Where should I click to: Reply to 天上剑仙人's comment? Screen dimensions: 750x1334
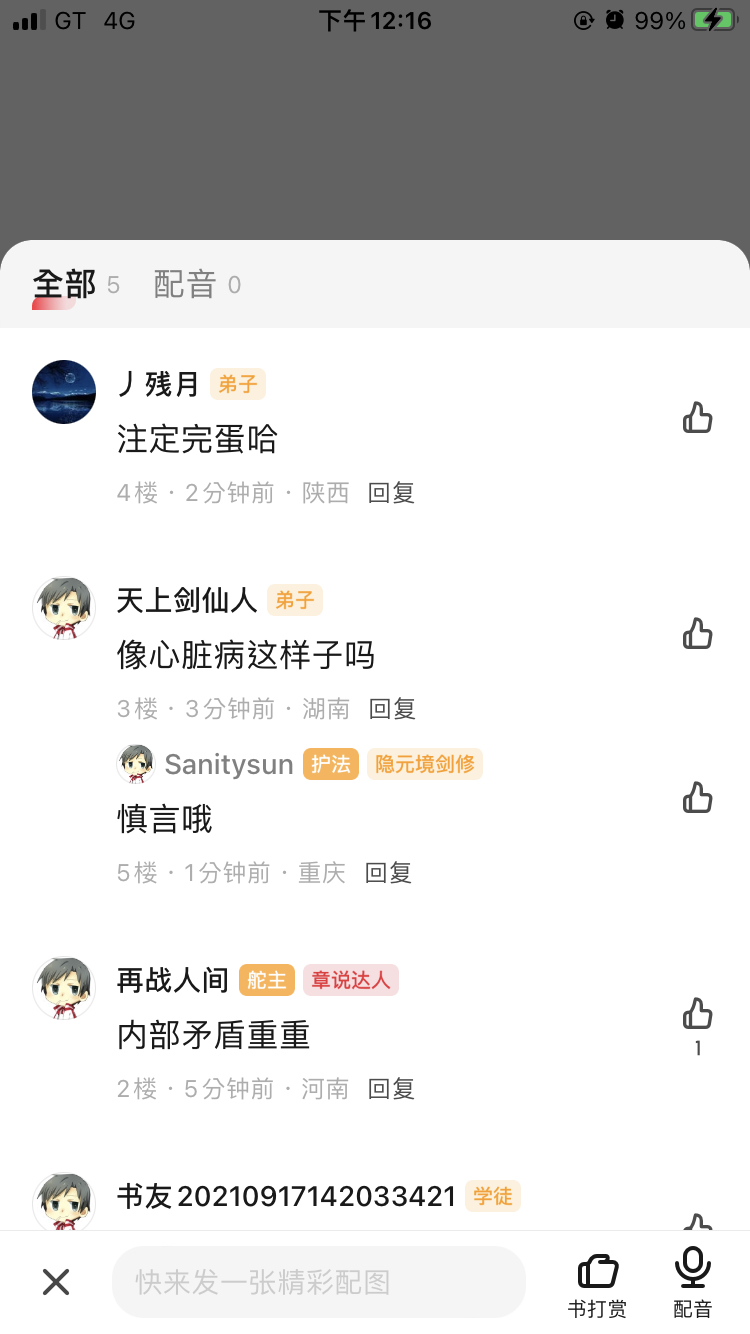click(391, 709)
